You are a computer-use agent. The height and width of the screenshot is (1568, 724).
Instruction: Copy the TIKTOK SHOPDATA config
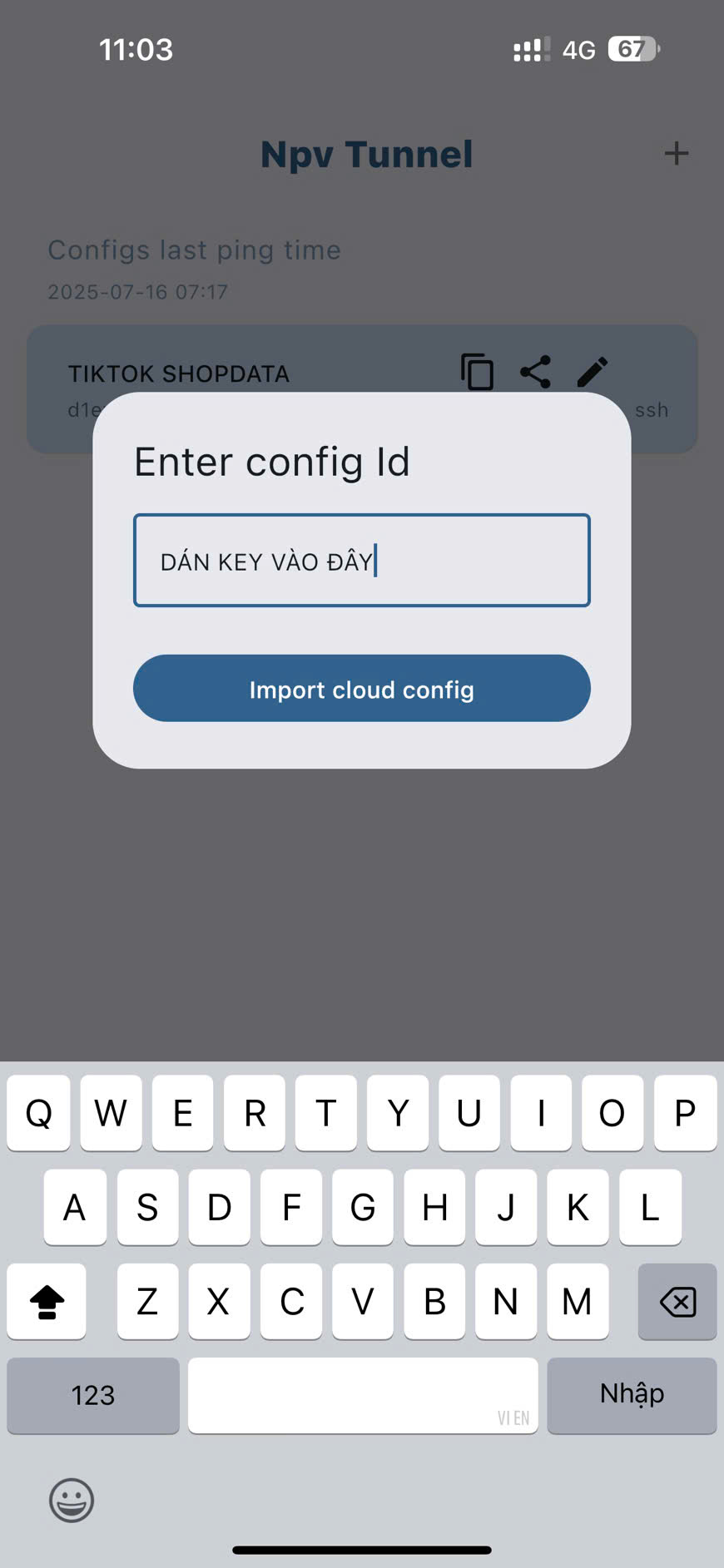click(477, 372)
